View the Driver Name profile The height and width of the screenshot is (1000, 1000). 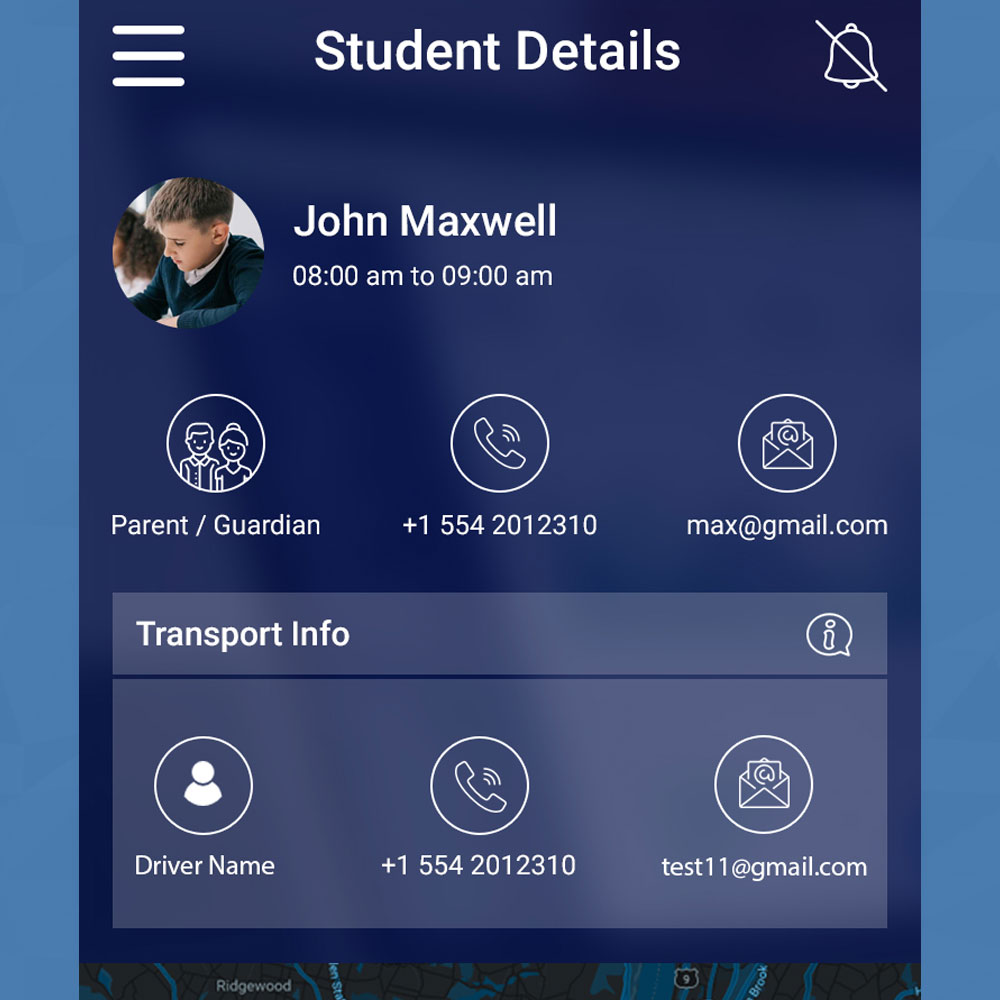203,785
